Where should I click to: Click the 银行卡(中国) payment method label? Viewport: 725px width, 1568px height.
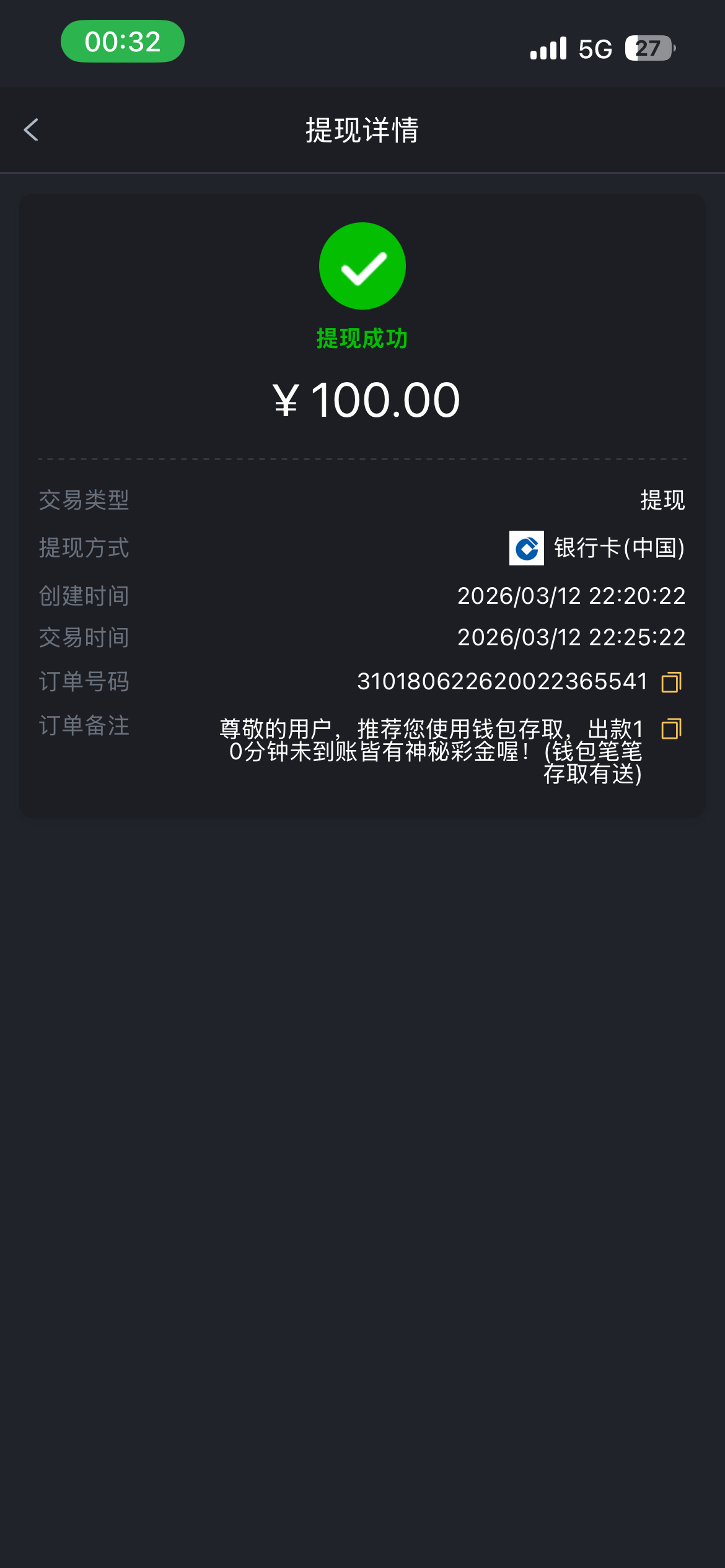click(618, 548)
